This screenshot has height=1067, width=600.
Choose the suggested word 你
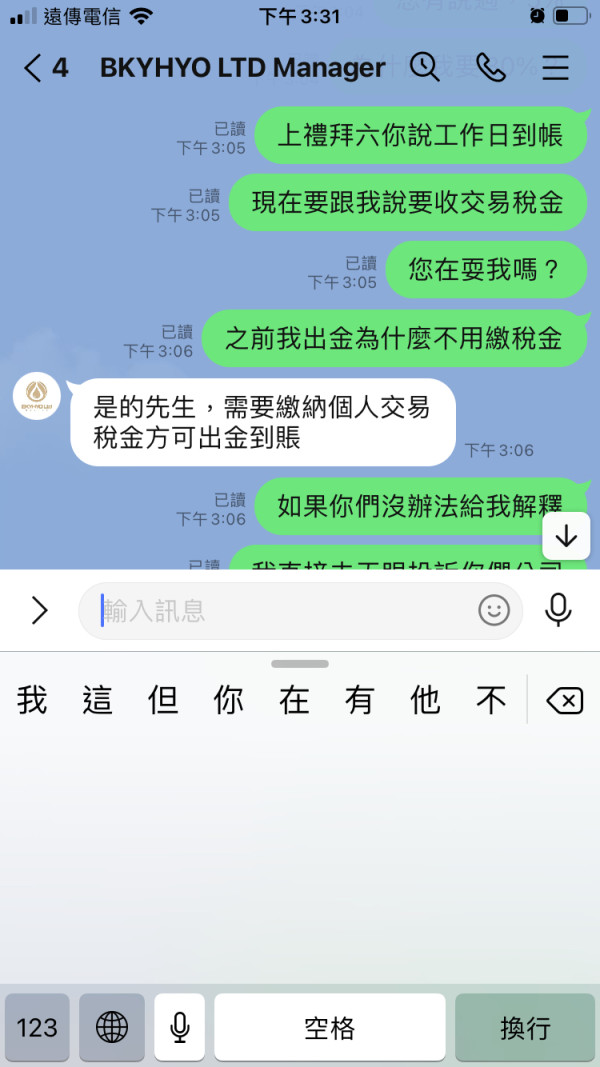[x=228, y=700]
